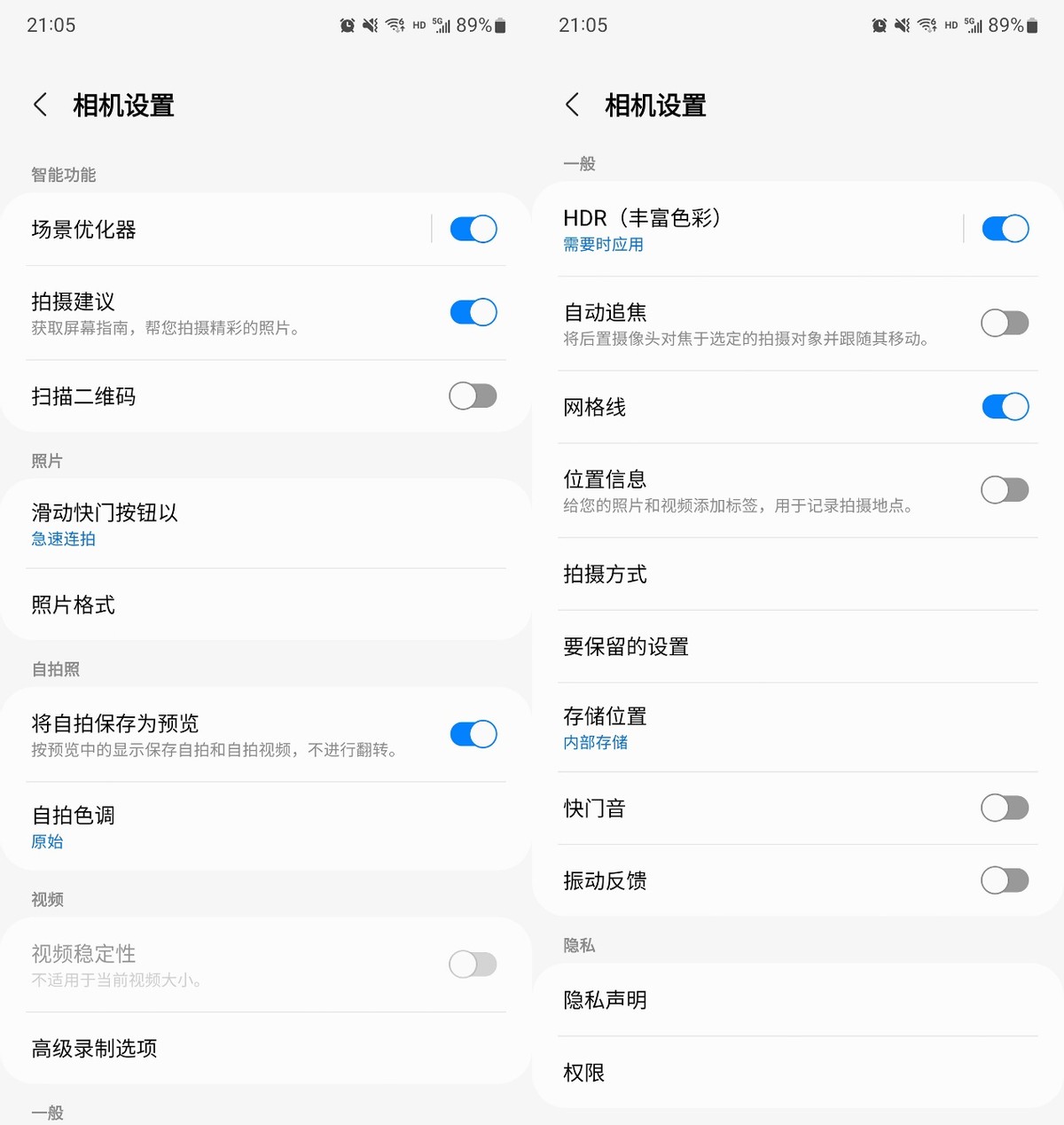1064x1125 pixels.
Task: Click the HD indicator in status bar
Action: 419,27
